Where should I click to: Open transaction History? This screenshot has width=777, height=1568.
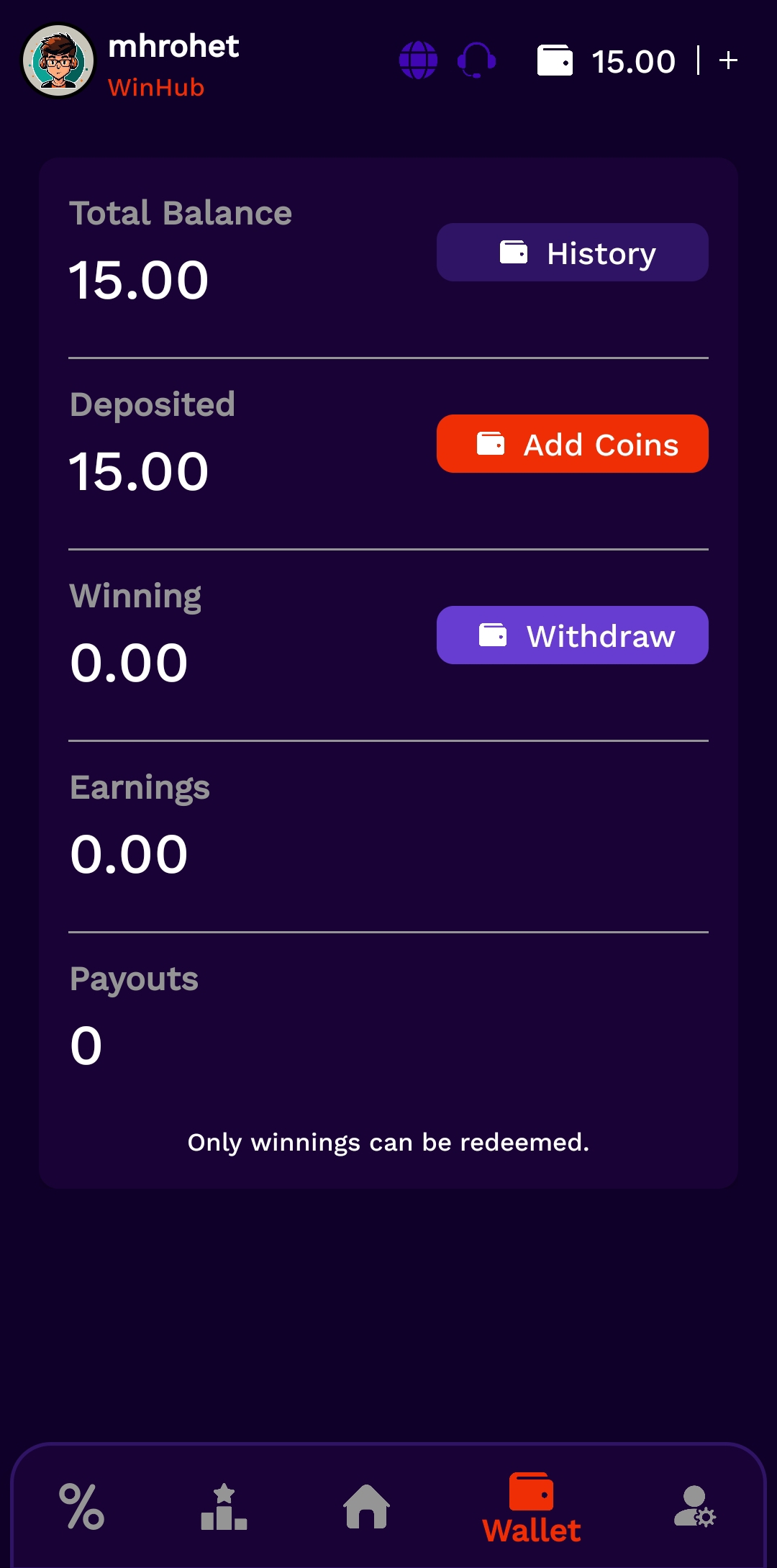click(x=573, y=253)
